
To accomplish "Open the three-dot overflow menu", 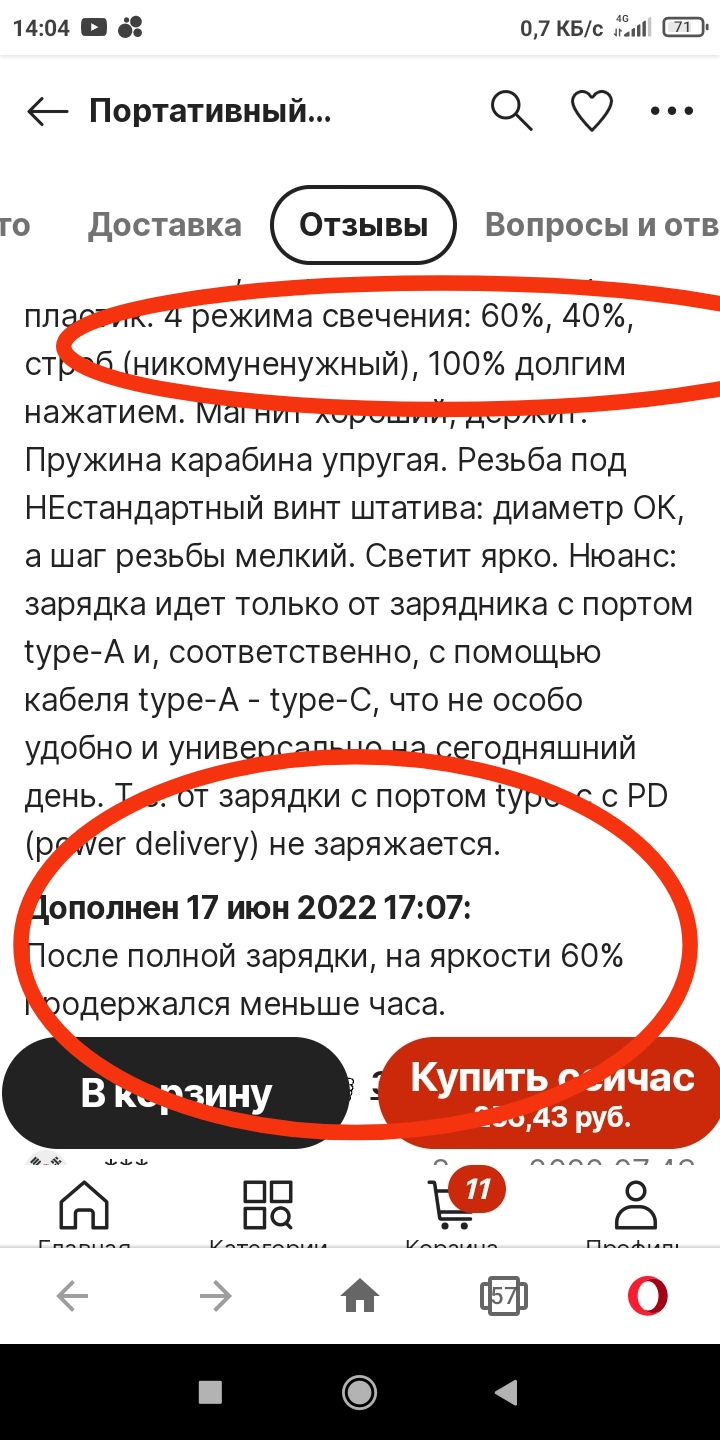I will click(671, 112).
